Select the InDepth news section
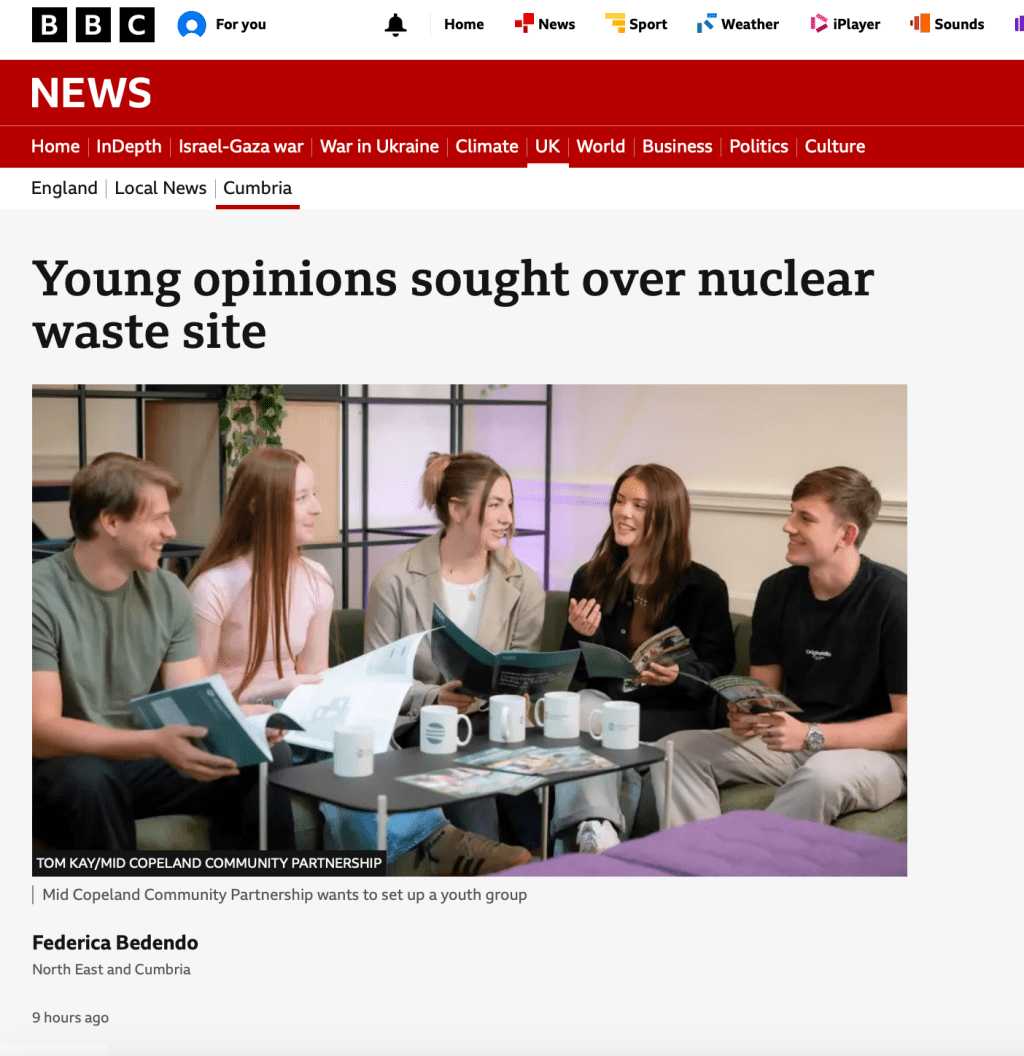 click(128, 146)
